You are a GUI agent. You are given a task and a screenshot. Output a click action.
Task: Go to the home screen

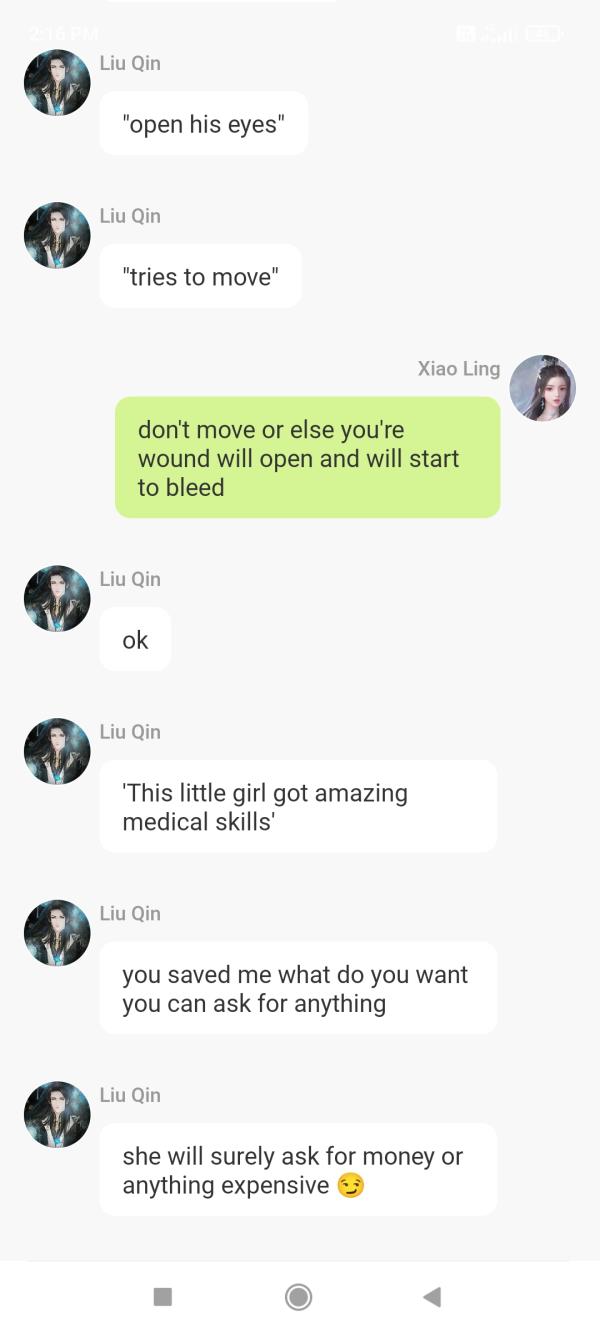click(298, 1297)
